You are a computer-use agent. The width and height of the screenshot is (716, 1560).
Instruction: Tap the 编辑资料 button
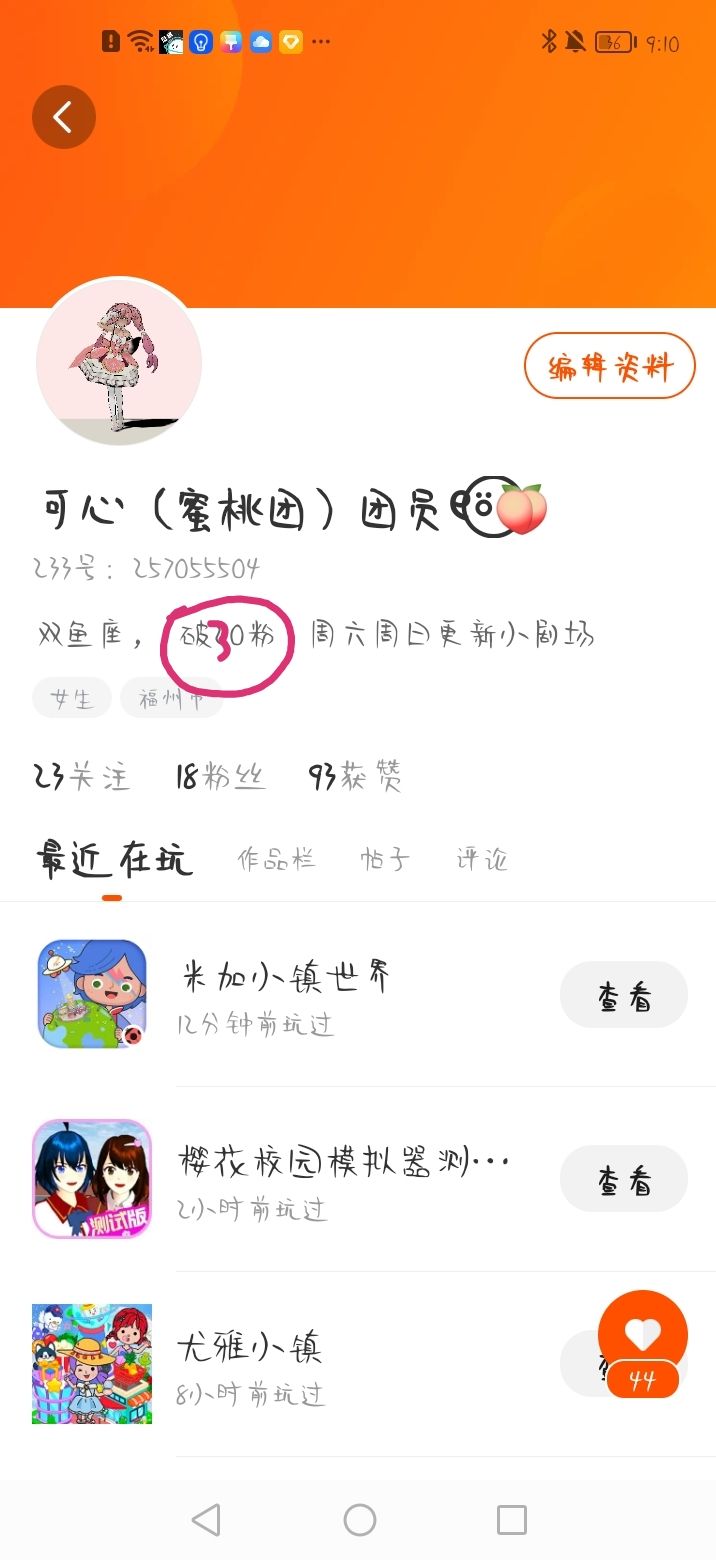[609, 367]
